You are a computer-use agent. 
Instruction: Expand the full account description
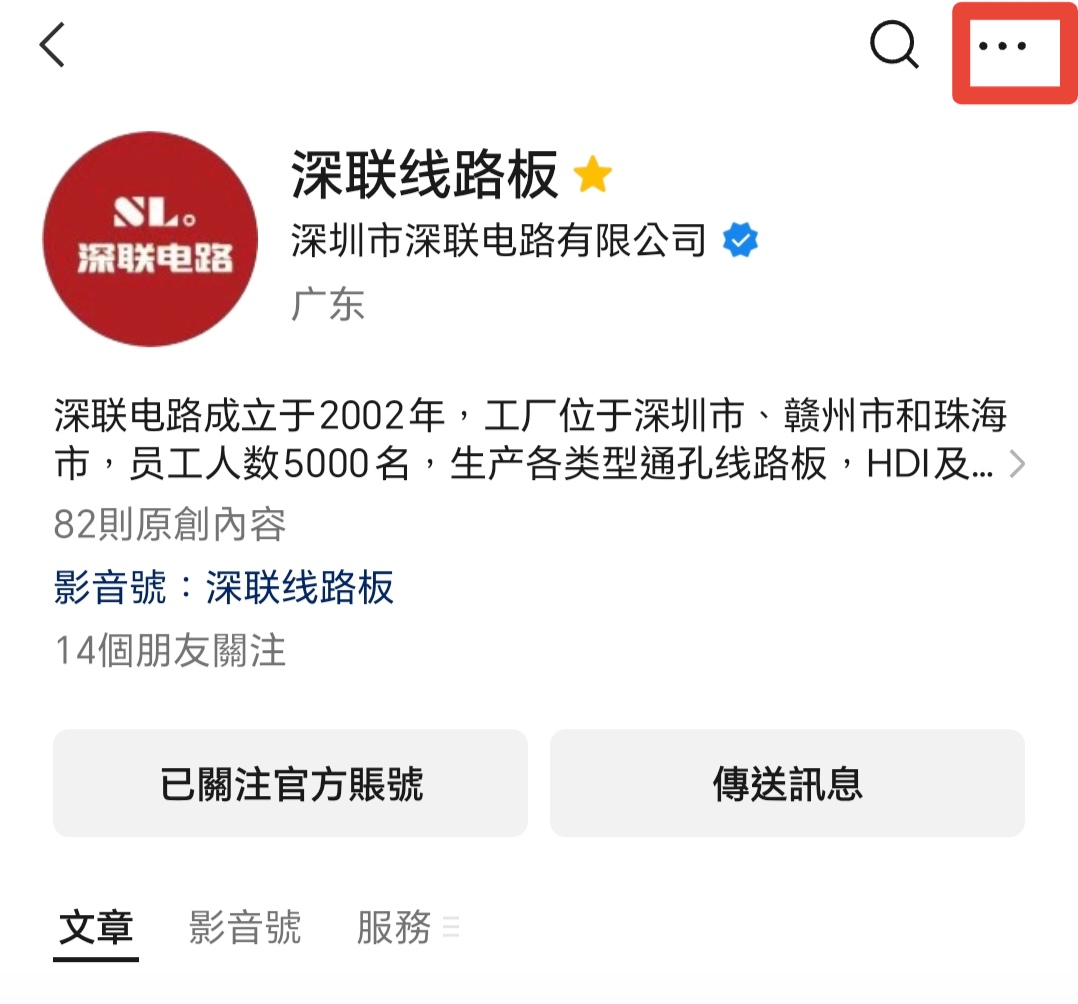point(1017,465)
